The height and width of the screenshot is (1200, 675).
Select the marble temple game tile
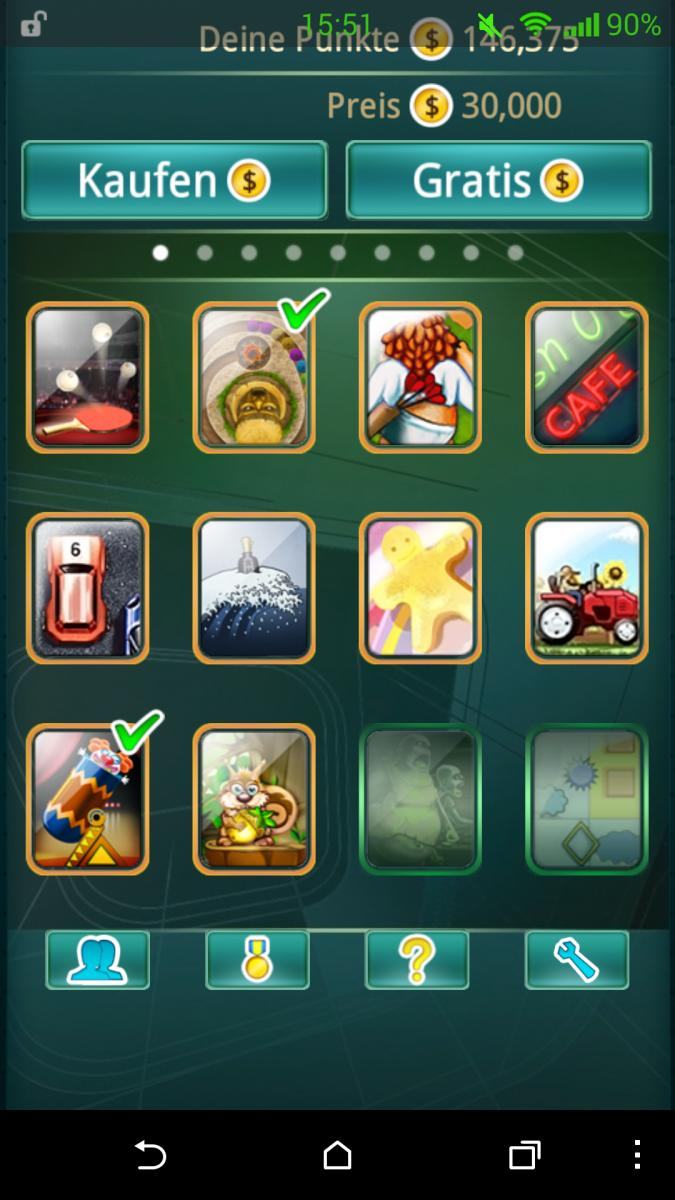pos(254,378)
